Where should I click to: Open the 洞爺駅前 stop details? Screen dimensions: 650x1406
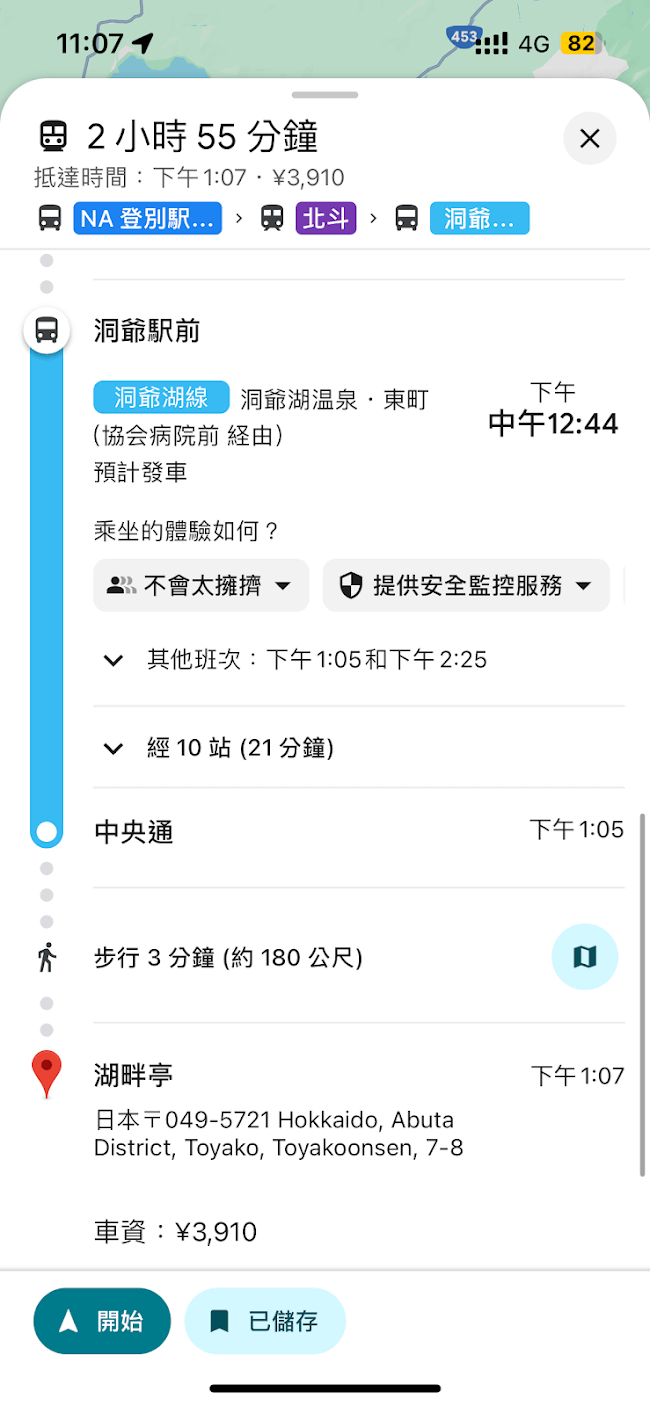click(147, 331)
